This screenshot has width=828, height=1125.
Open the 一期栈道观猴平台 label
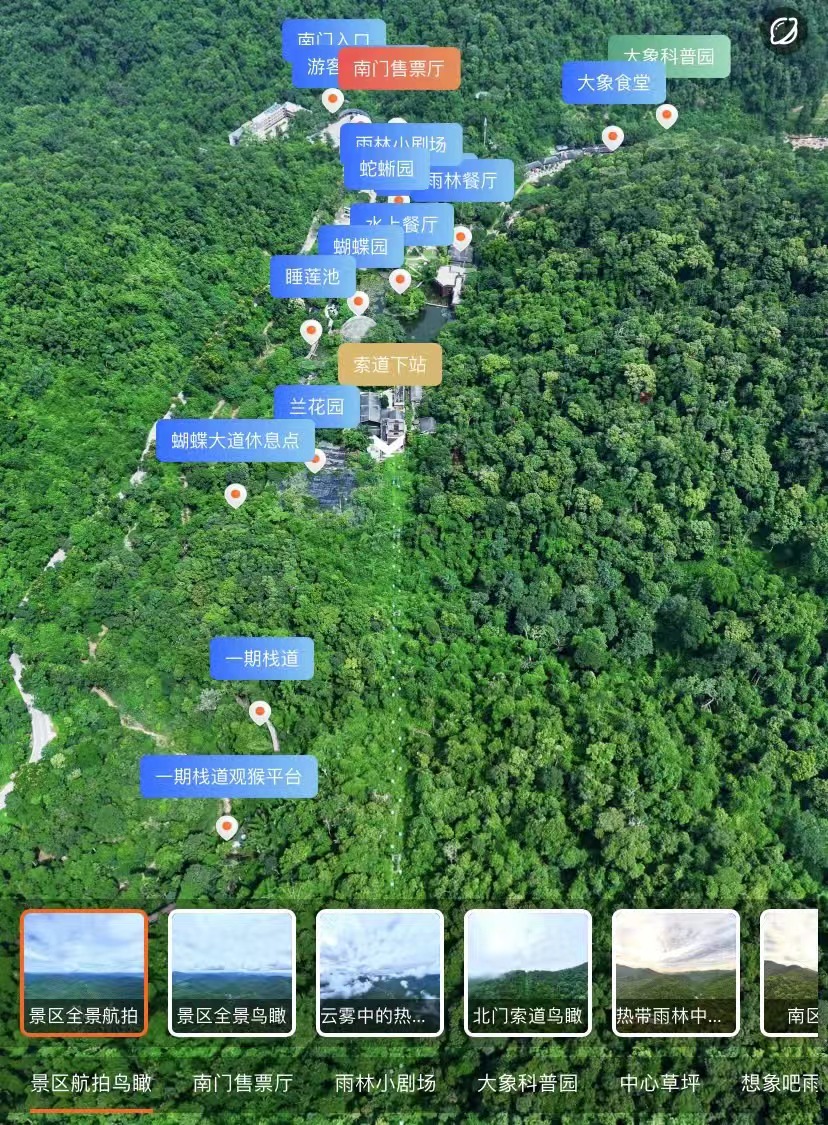(x=229, y=777)
